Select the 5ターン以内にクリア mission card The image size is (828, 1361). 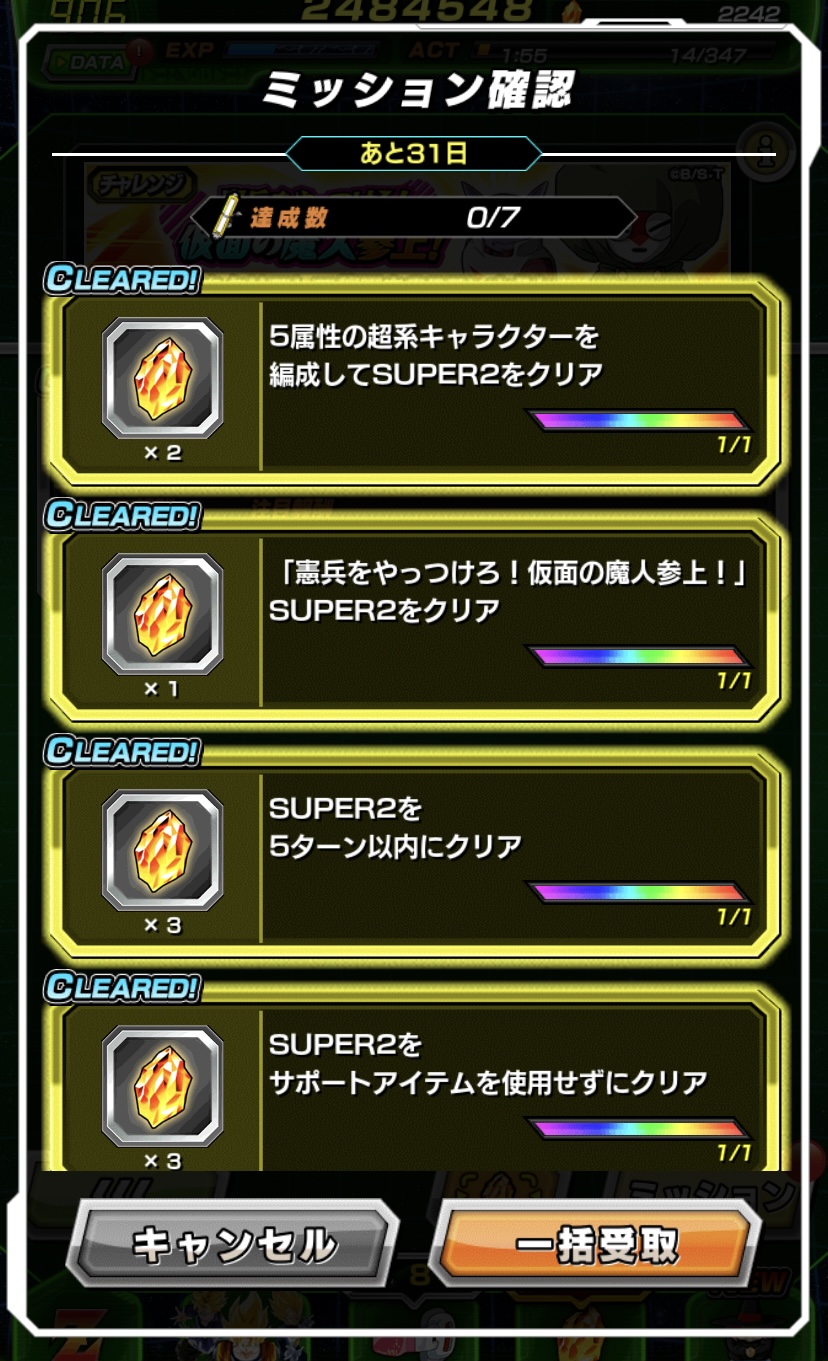(x=415, y=856)
